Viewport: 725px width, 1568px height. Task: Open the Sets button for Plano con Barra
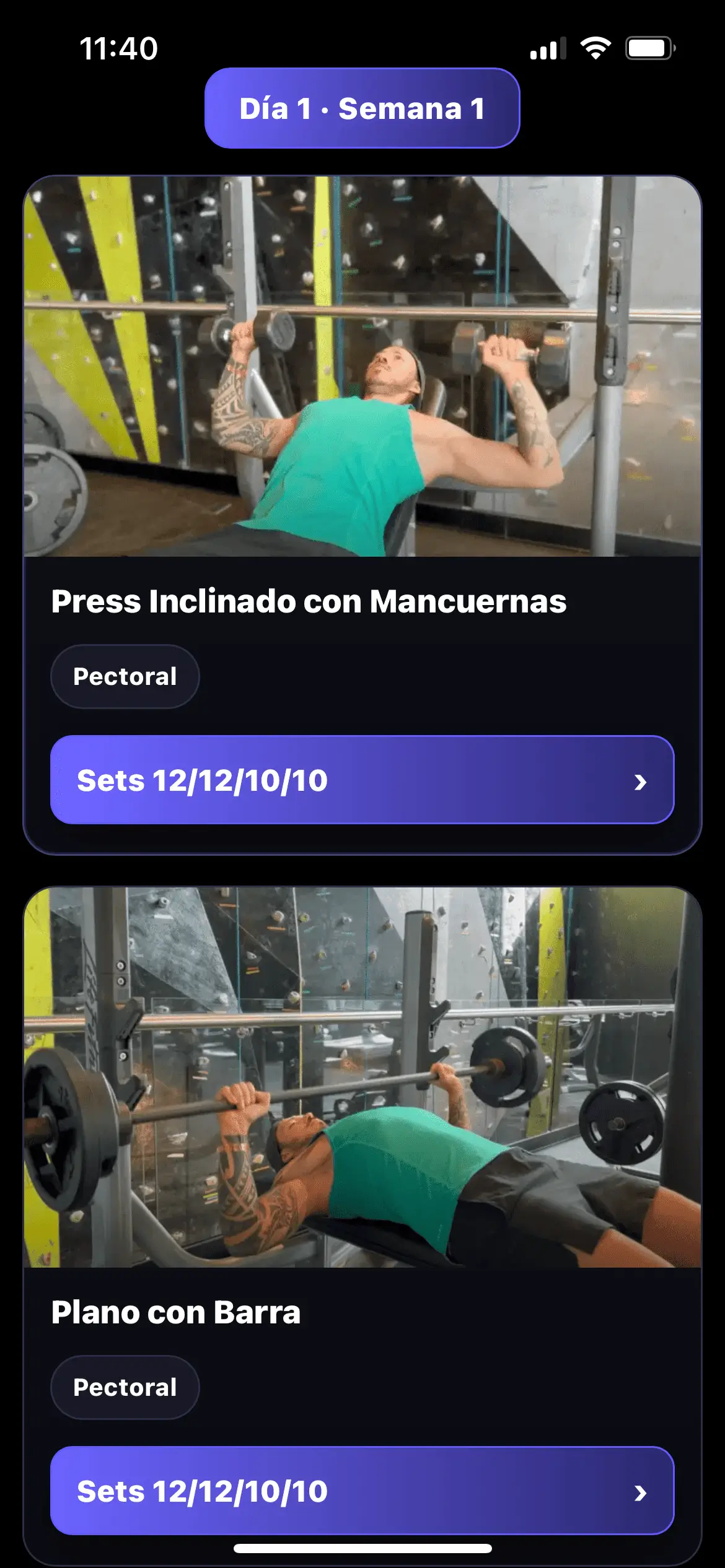[x=362, y=1491]
